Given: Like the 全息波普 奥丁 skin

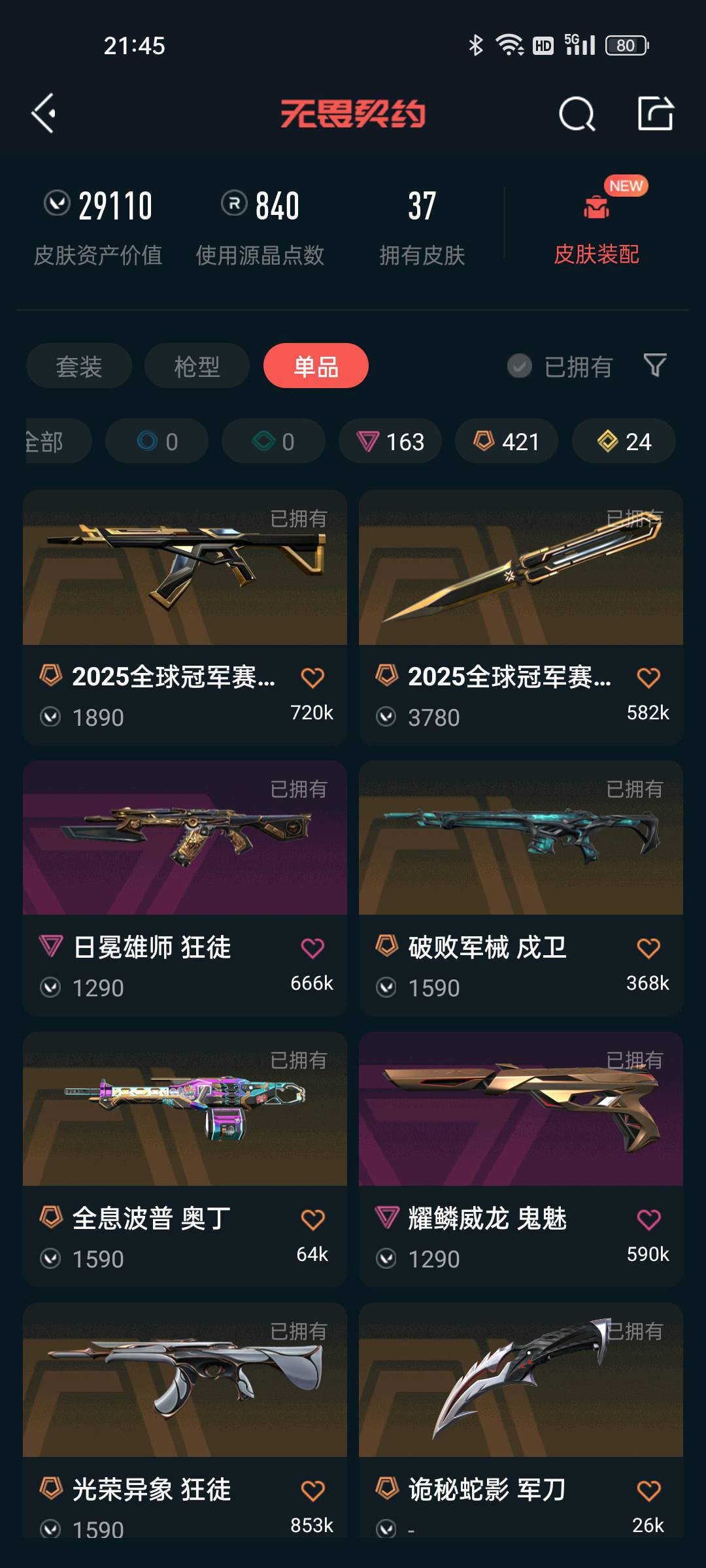Looking at the screenshot, I should pyautogui.click(x=312, y=1219).
